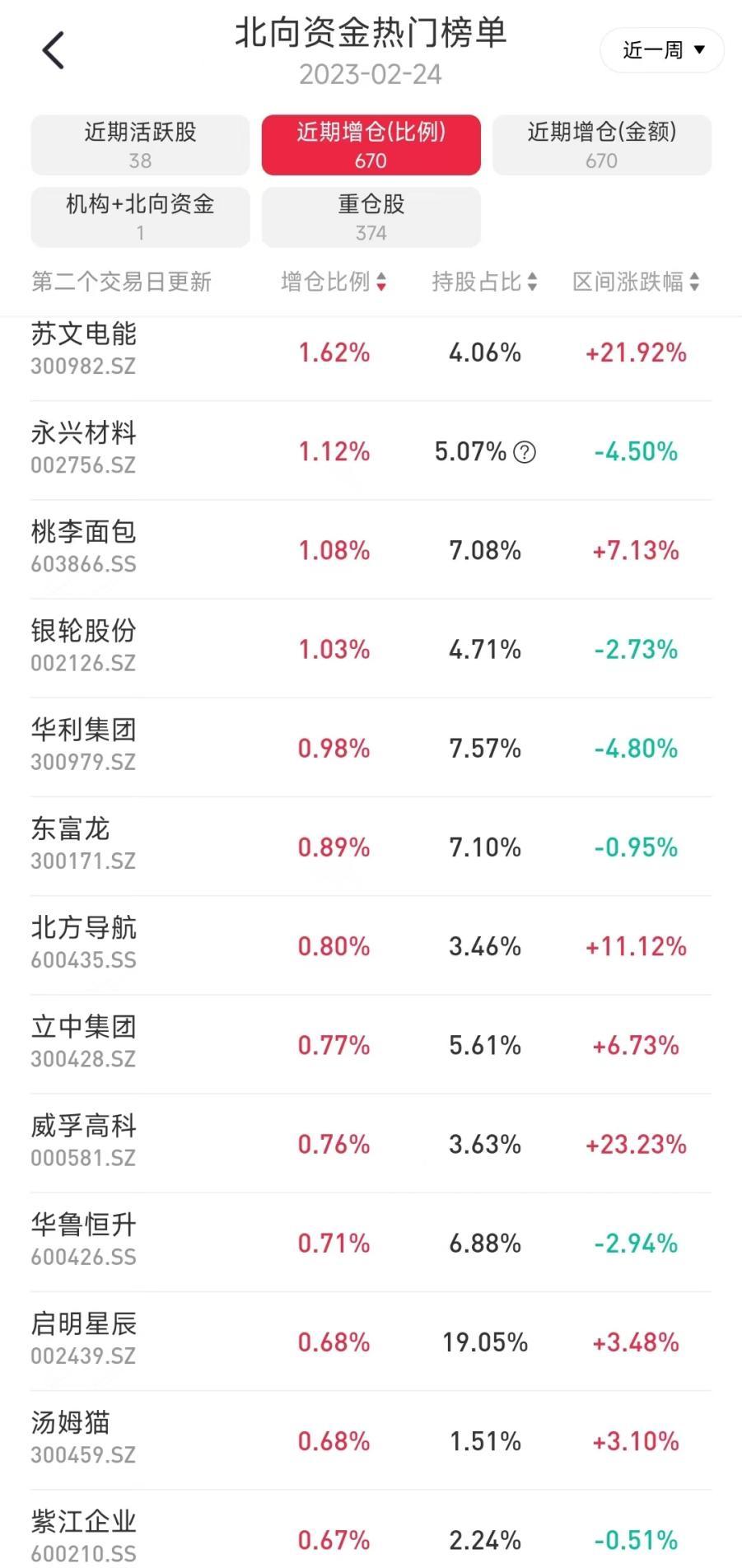The height and width of the screenshot is (1568, 742).
Task: Open the 机构+北向资金 list
Action: click(140, 217)
